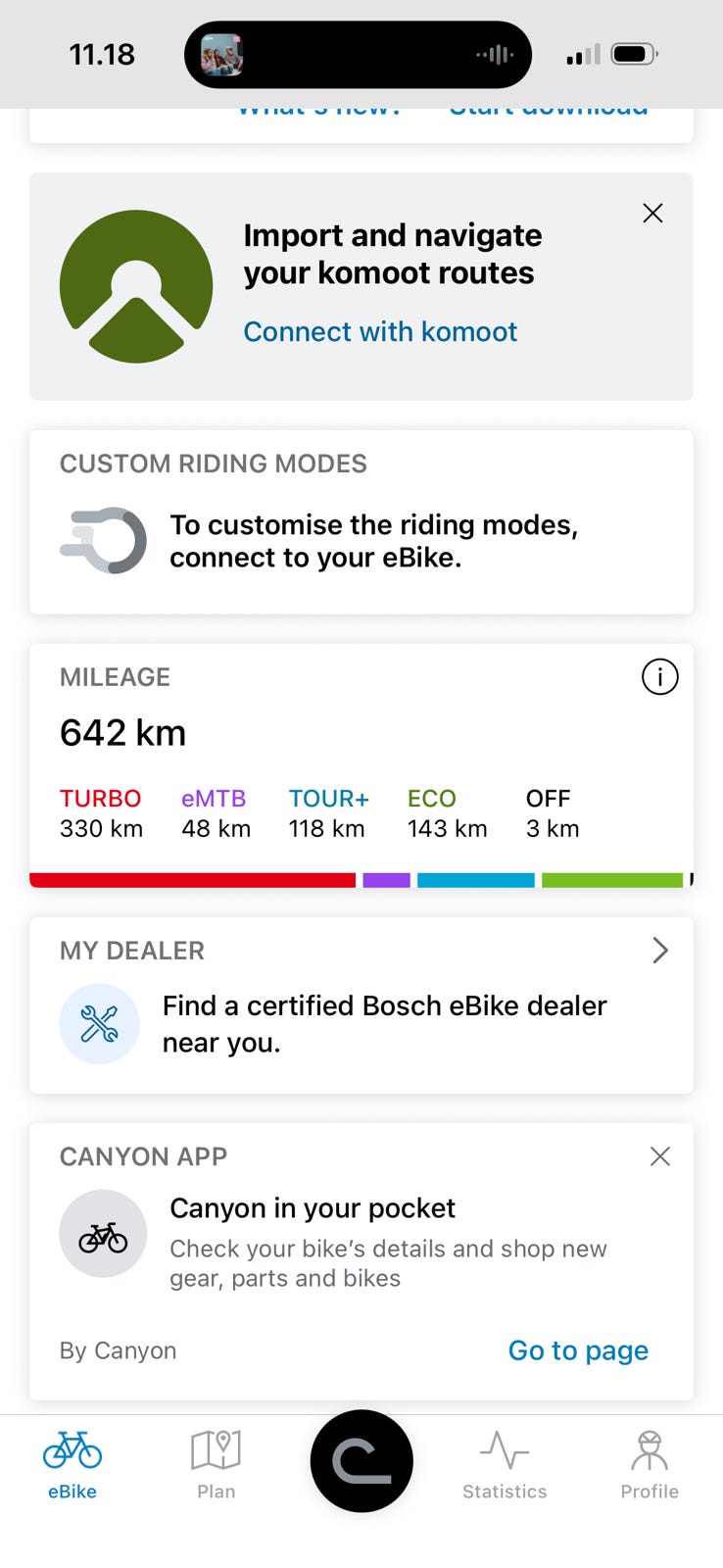Close the Canyon App card
The height and width of the screenshot is (1568, 723).
click(x=660, y=1156)
